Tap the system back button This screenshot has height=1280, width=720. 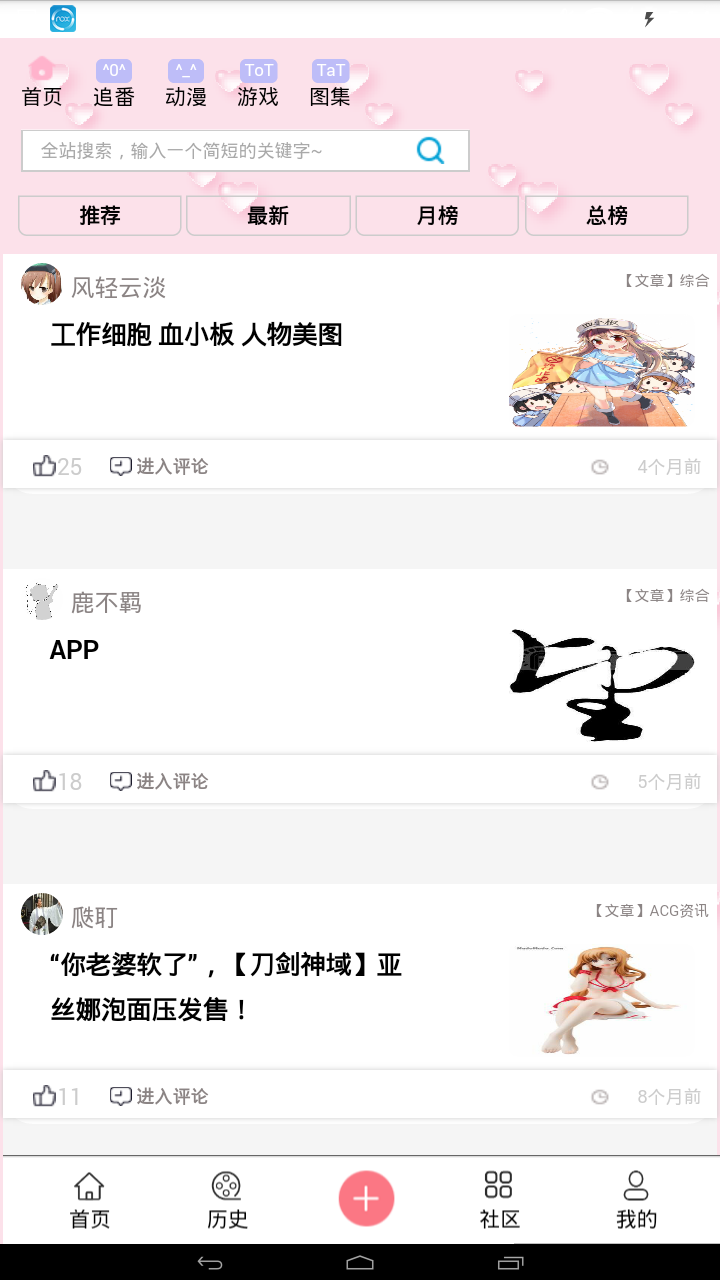[x=210, y=1263]
